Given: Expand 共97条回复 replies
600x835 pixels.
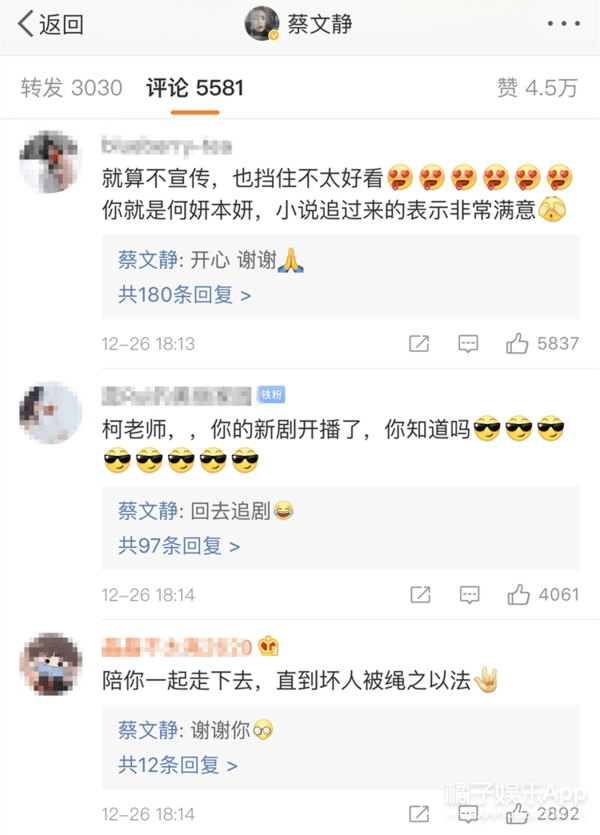Looking at the screenshot, I should point(179,546).
